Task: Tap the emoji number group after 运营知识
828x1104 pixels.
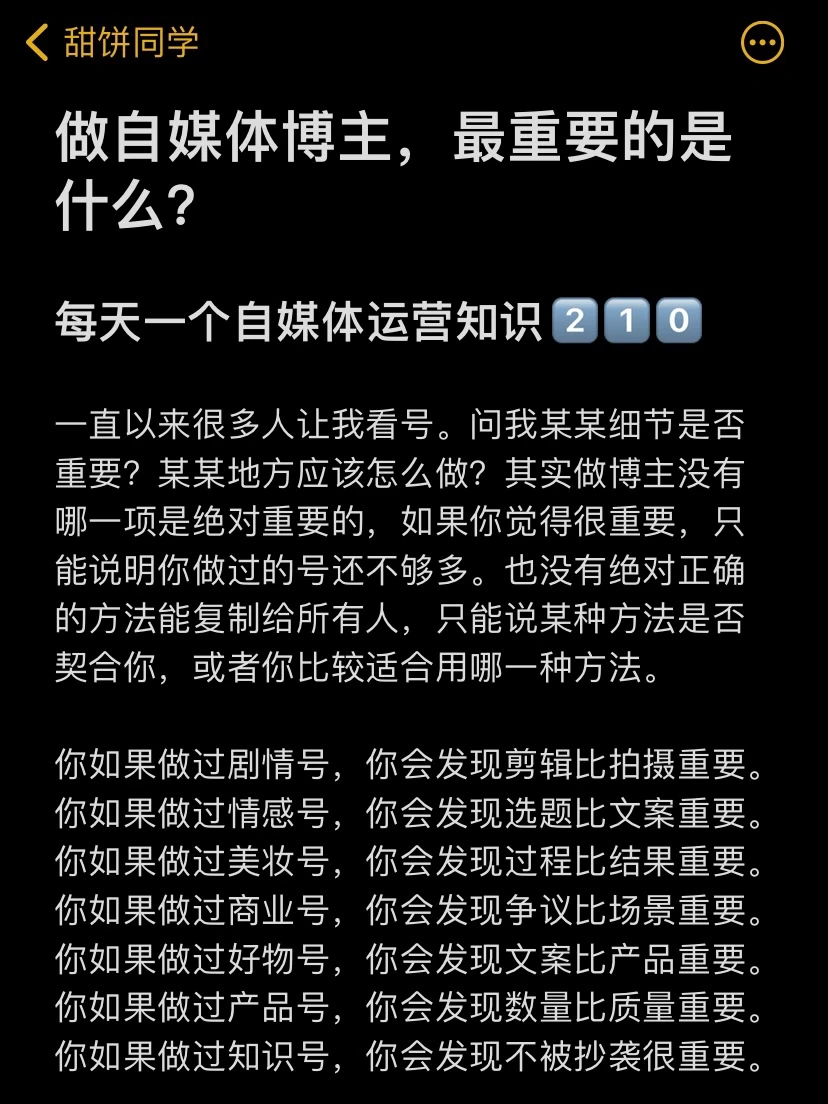Action: coord(626,320)
